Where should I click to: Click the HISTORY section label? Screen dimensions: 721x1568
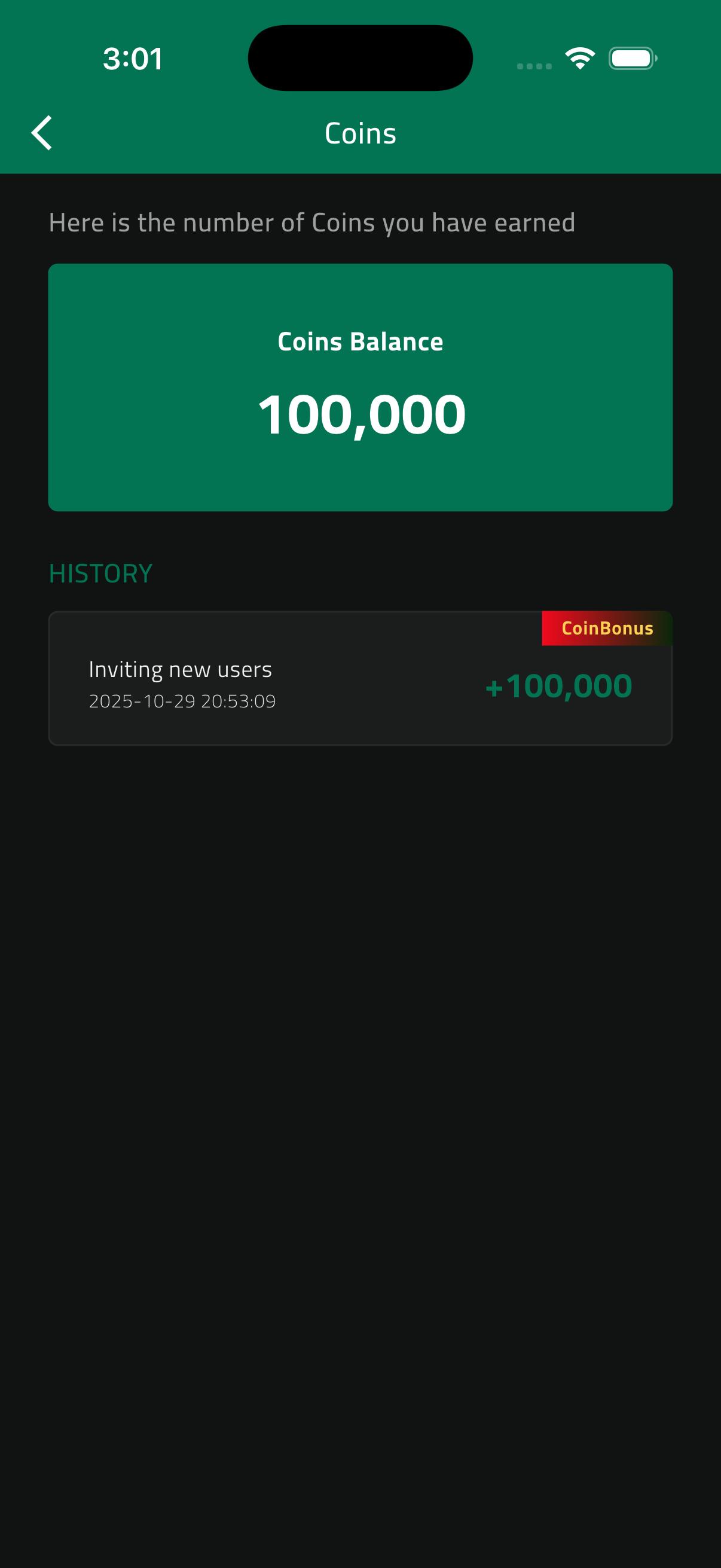point(100,572)
